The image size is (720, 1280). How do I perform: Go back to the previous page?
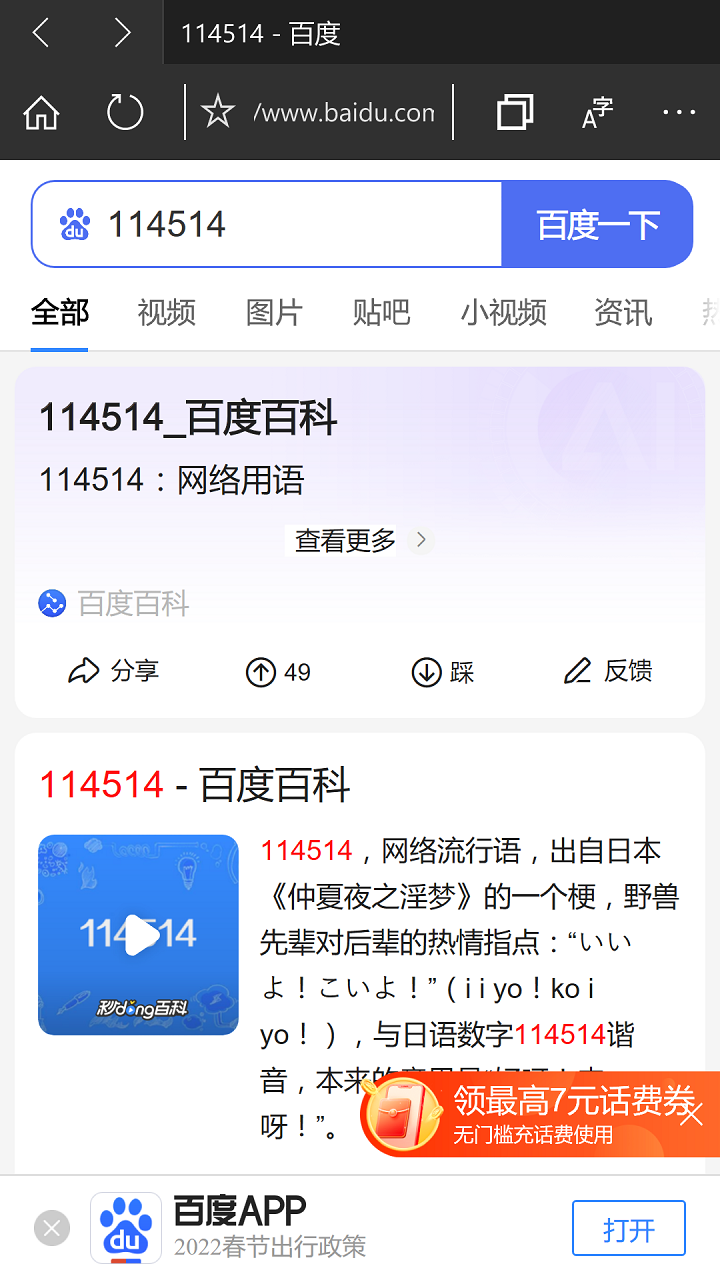[x=40, y=33]
